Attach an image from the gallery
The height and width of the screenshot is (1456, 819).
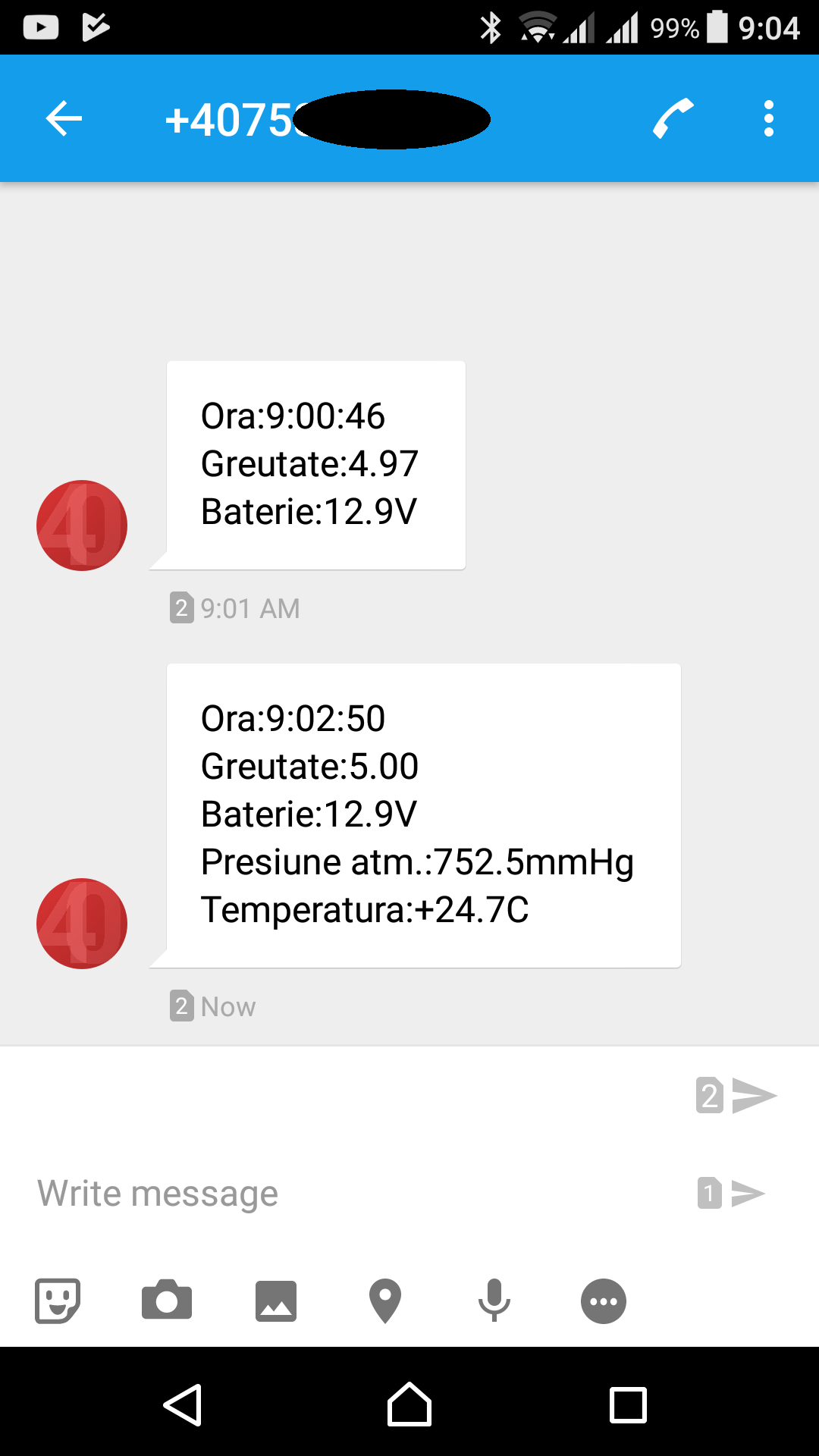[x=276, y=1301]
